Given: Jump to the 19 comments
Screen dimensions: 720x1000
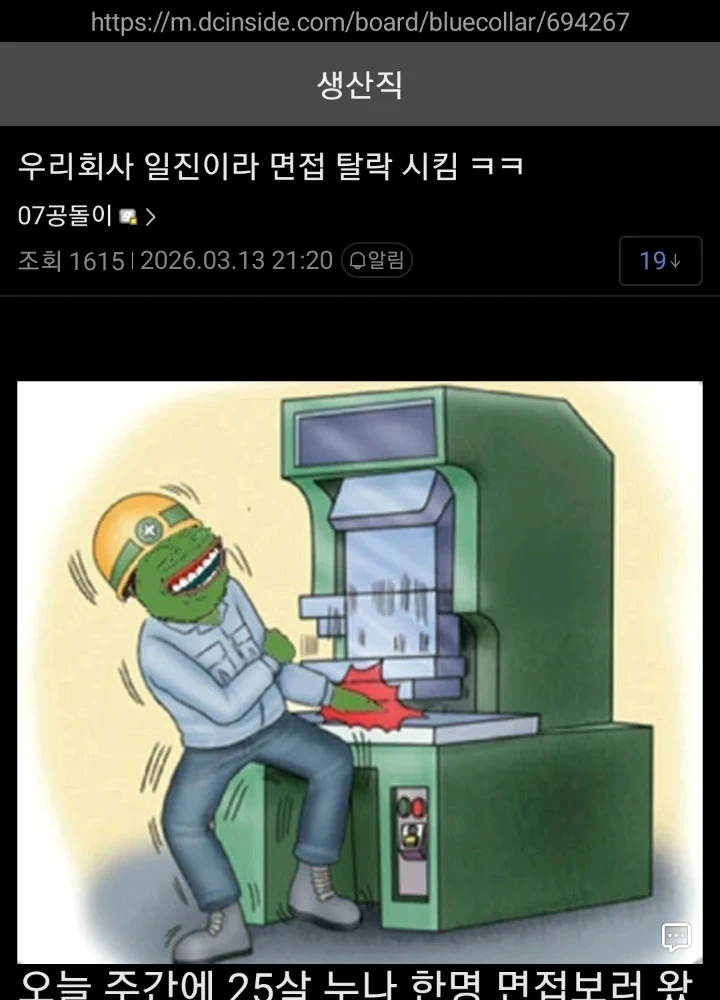Looking at the screenshot, I should tap(659, 261).
